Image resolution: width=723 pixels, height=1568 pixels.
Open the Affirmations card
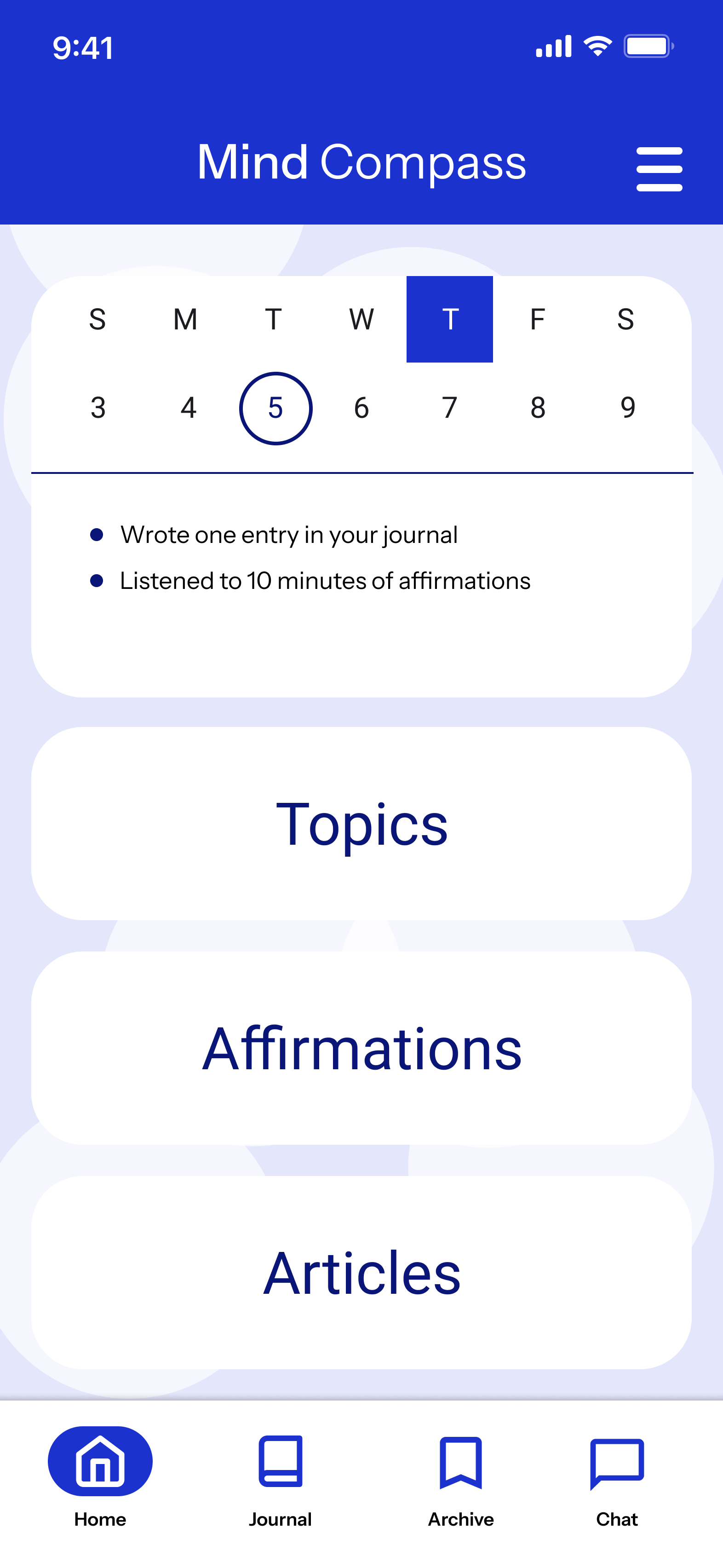[361, 1048]
